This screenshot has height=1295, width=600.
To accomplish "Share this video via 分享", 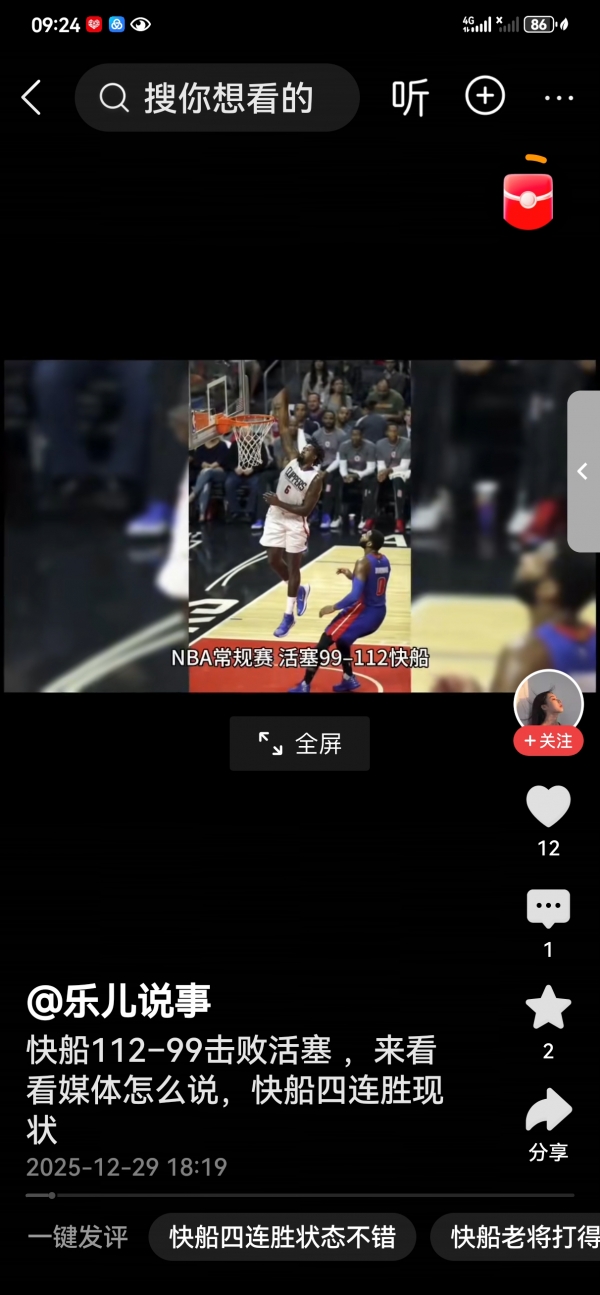I will 548,1112.
